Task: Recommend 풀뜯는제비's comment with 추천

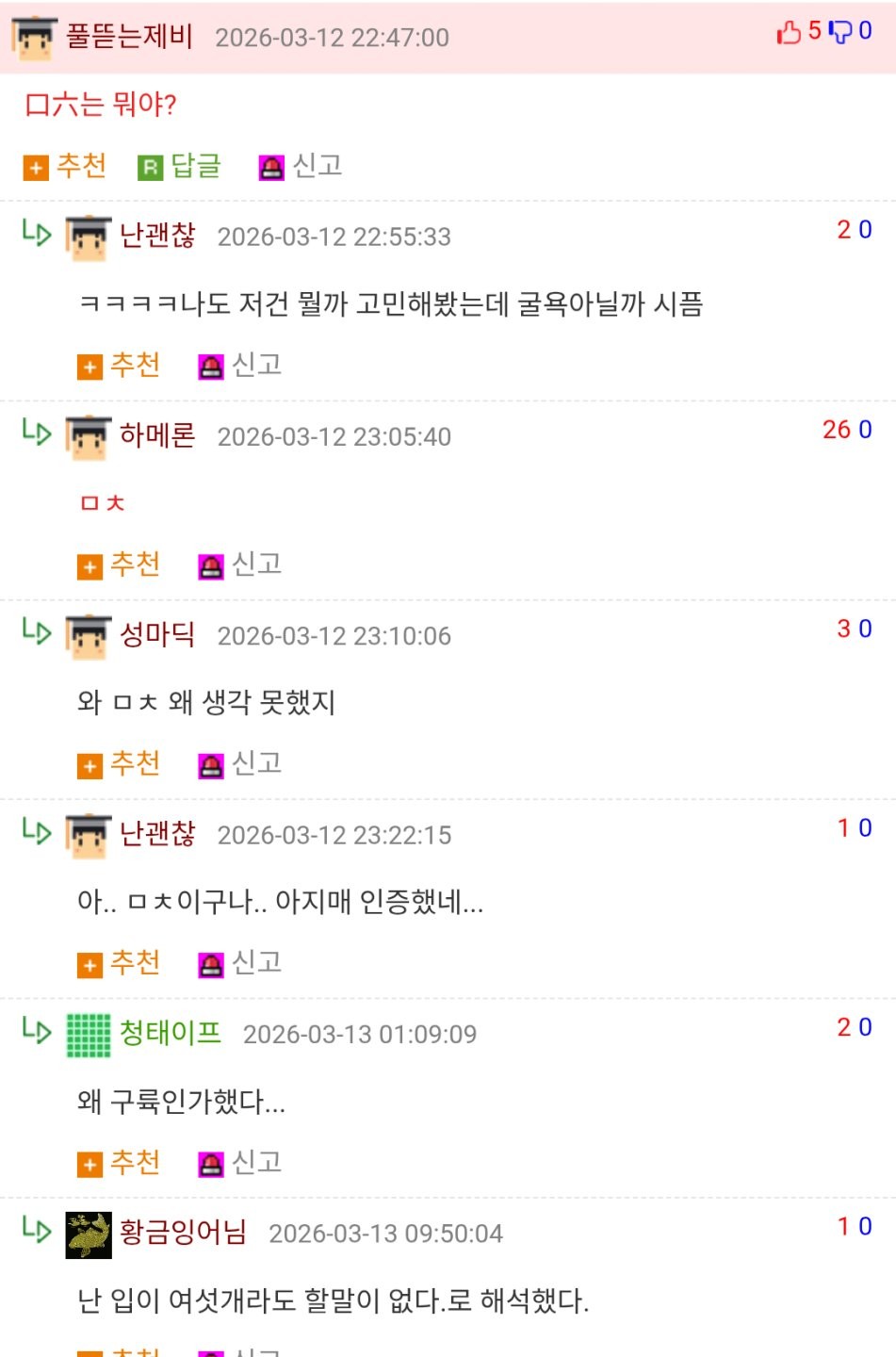Action: pyautogui.click(x=66, y=167)
